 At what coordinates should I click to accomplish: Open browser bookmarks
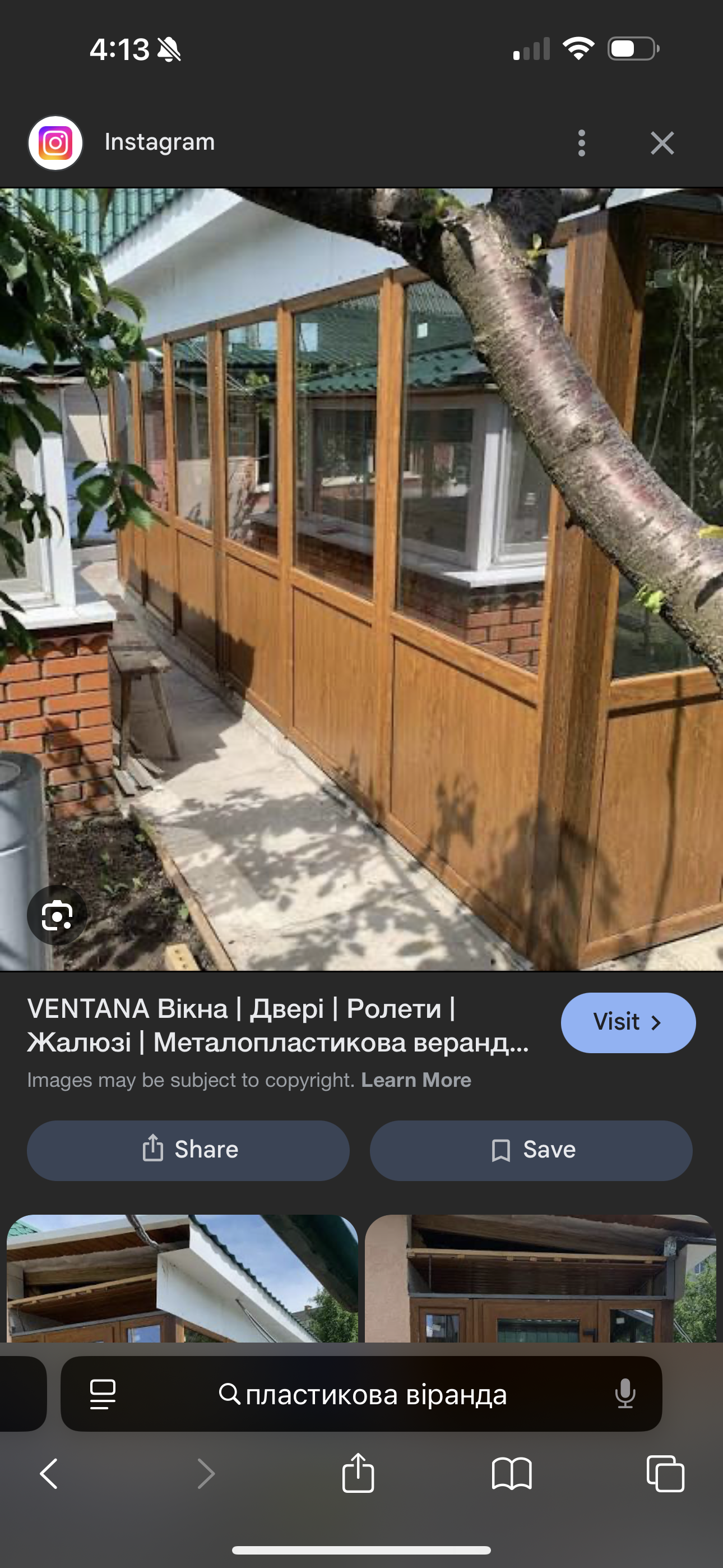511,1474
